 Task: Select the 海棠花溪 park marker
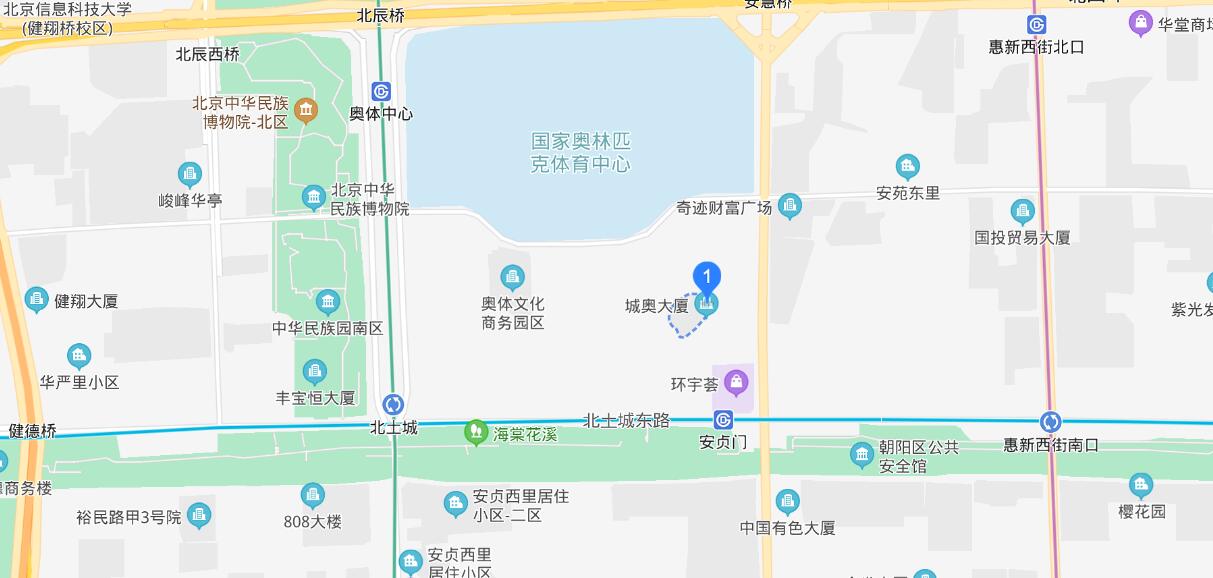(x=476, y=433)
